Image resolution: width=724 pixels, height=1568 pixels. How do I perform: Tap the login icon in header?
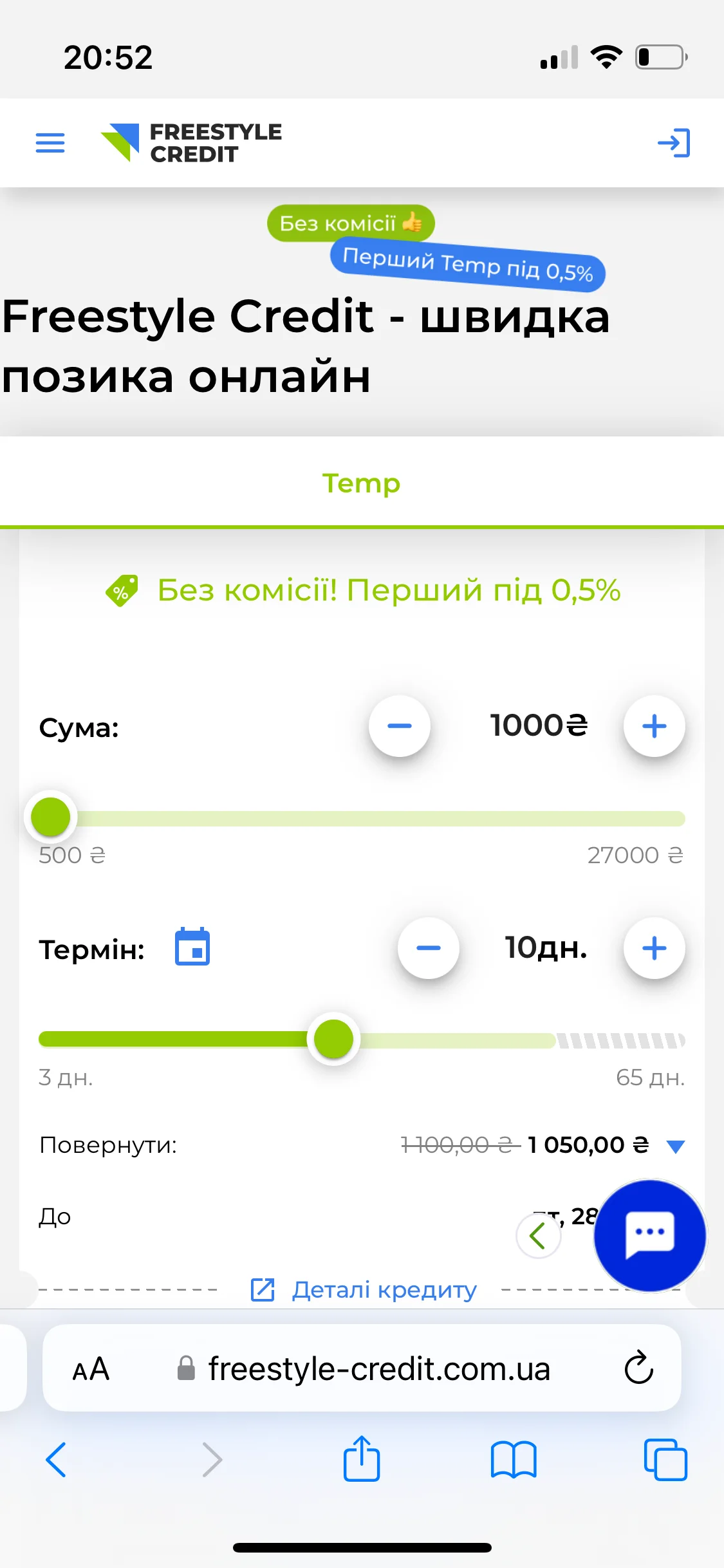[674, 142]
